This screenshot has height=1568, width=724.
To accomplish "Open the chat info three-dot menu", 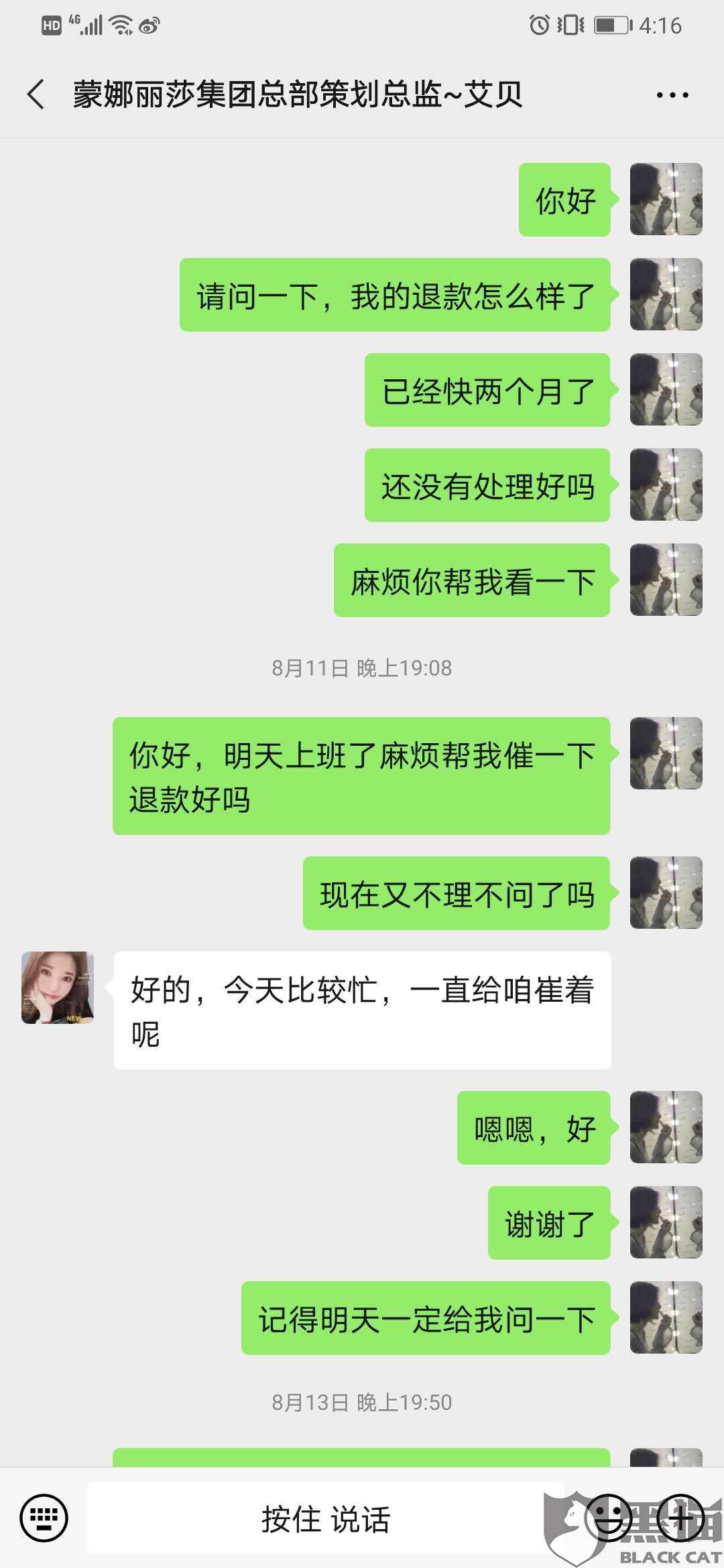I will pos(672,95).
